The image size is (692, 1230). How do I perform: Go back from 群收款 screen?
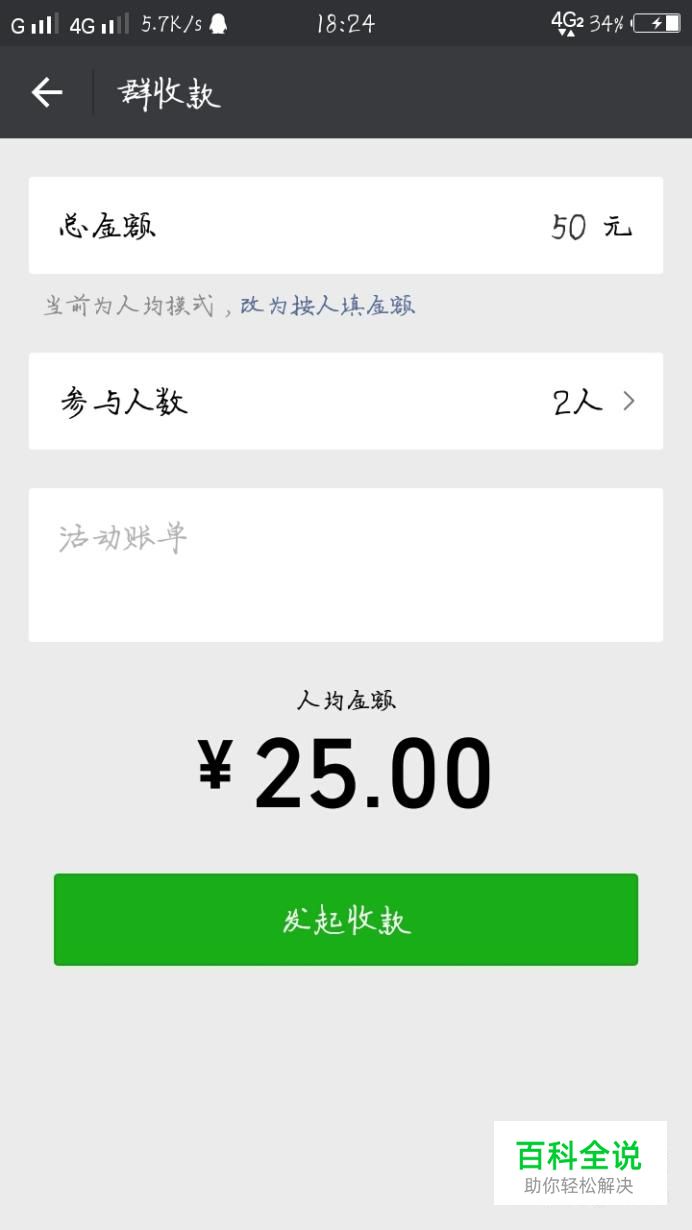tap(46, 93)
